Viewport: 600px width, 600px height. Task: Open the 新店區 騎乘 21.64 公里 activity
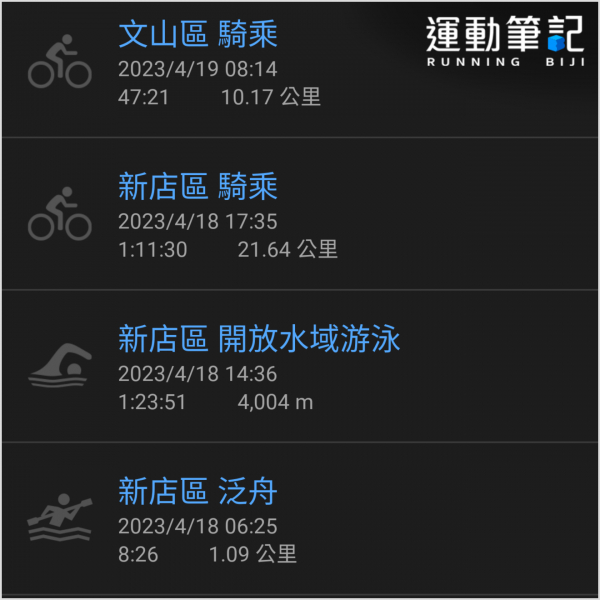point(198,187)
